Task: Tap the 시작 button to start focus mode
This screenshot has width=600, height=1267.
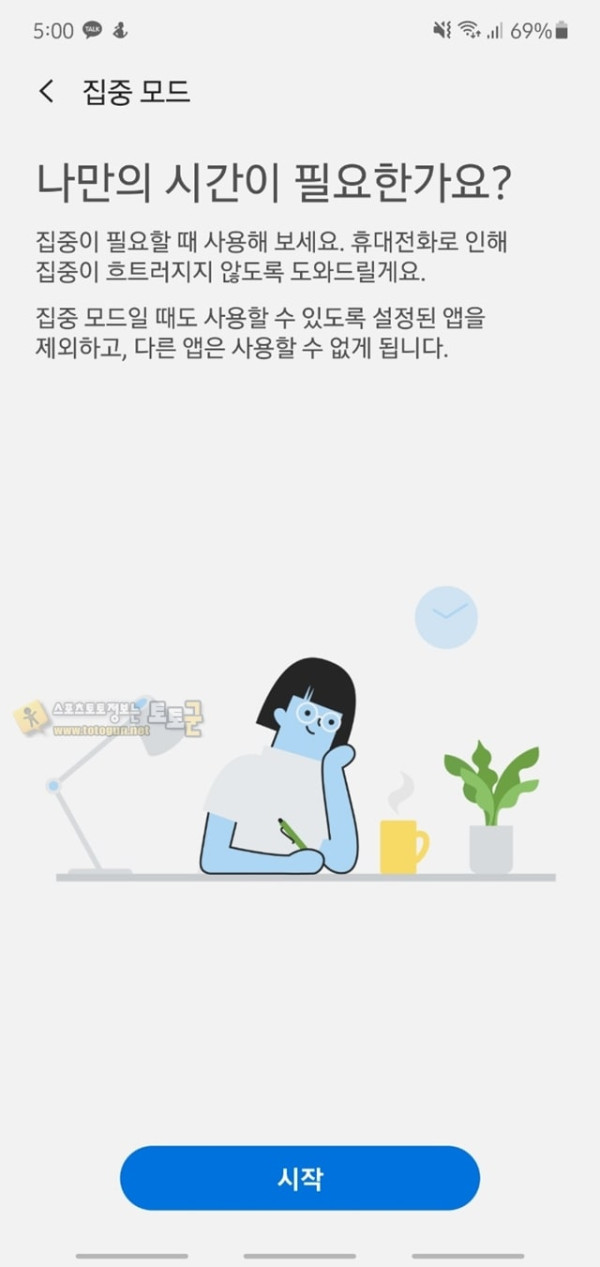Action: (300, 1178)
